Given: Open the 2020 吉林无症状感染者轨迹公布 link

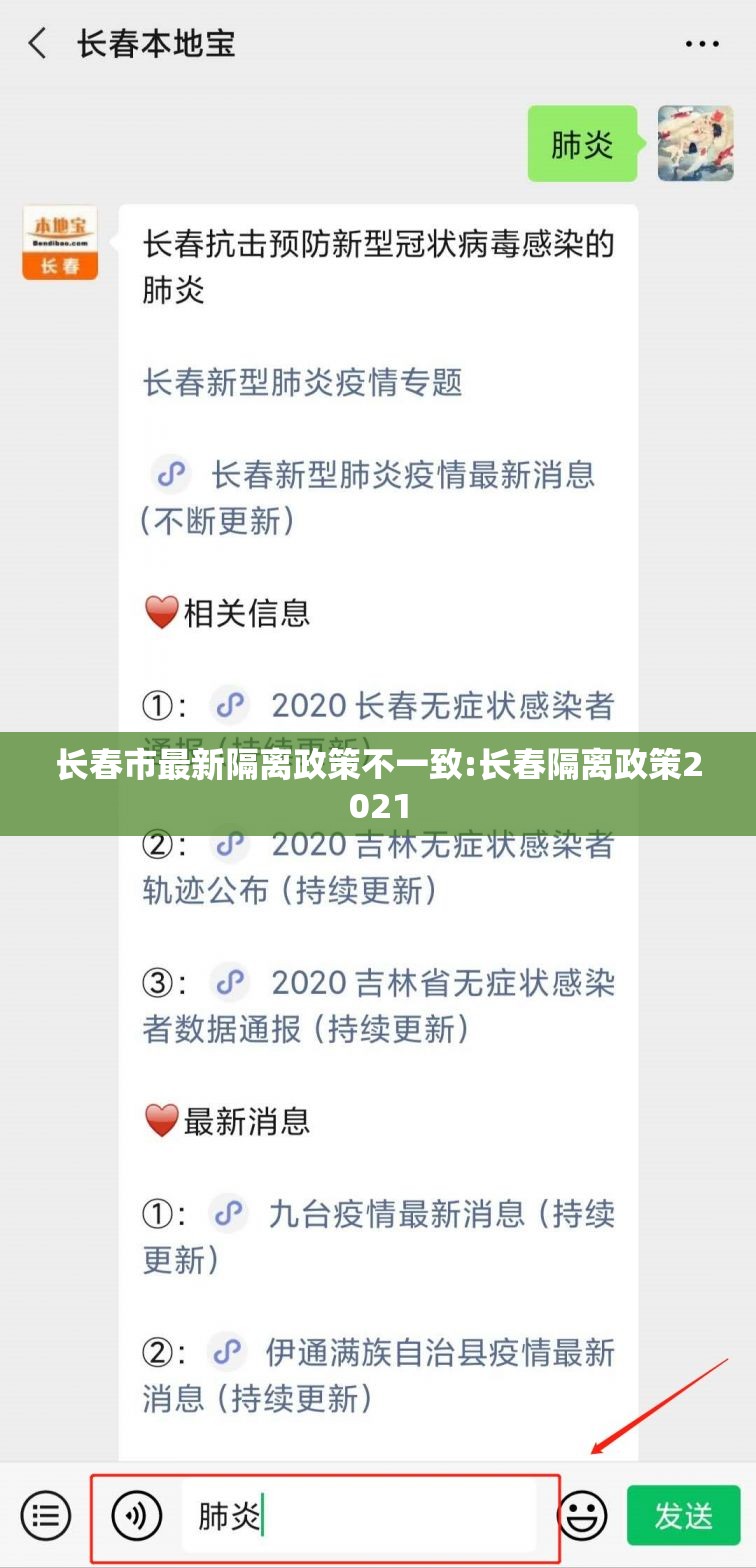Looking at the screenshot, I should (x=440, y=846).
